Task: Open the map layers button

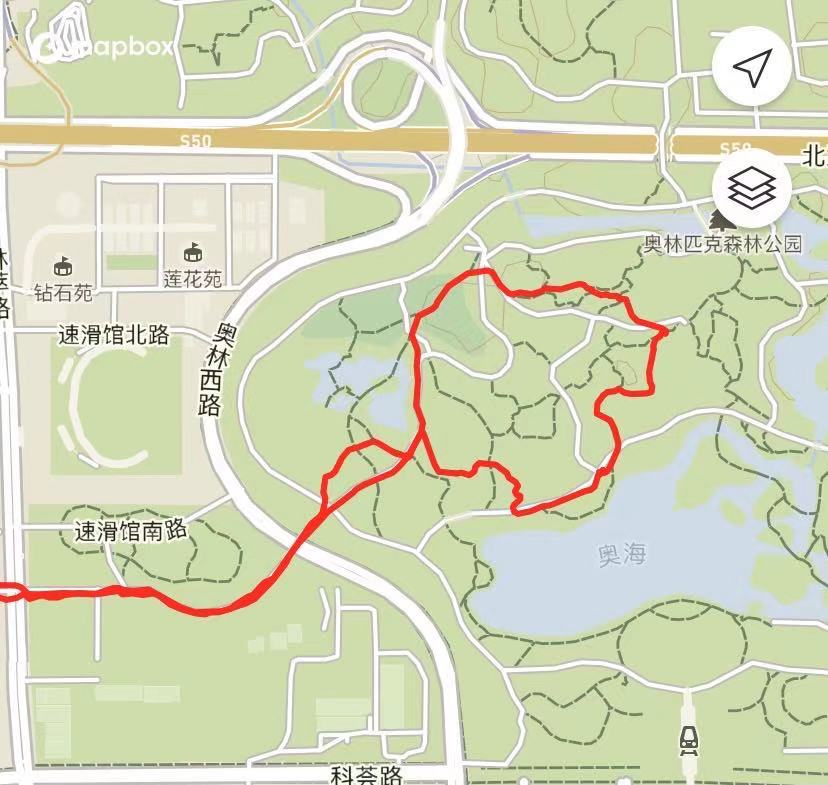Action: (x=751, y=187)
